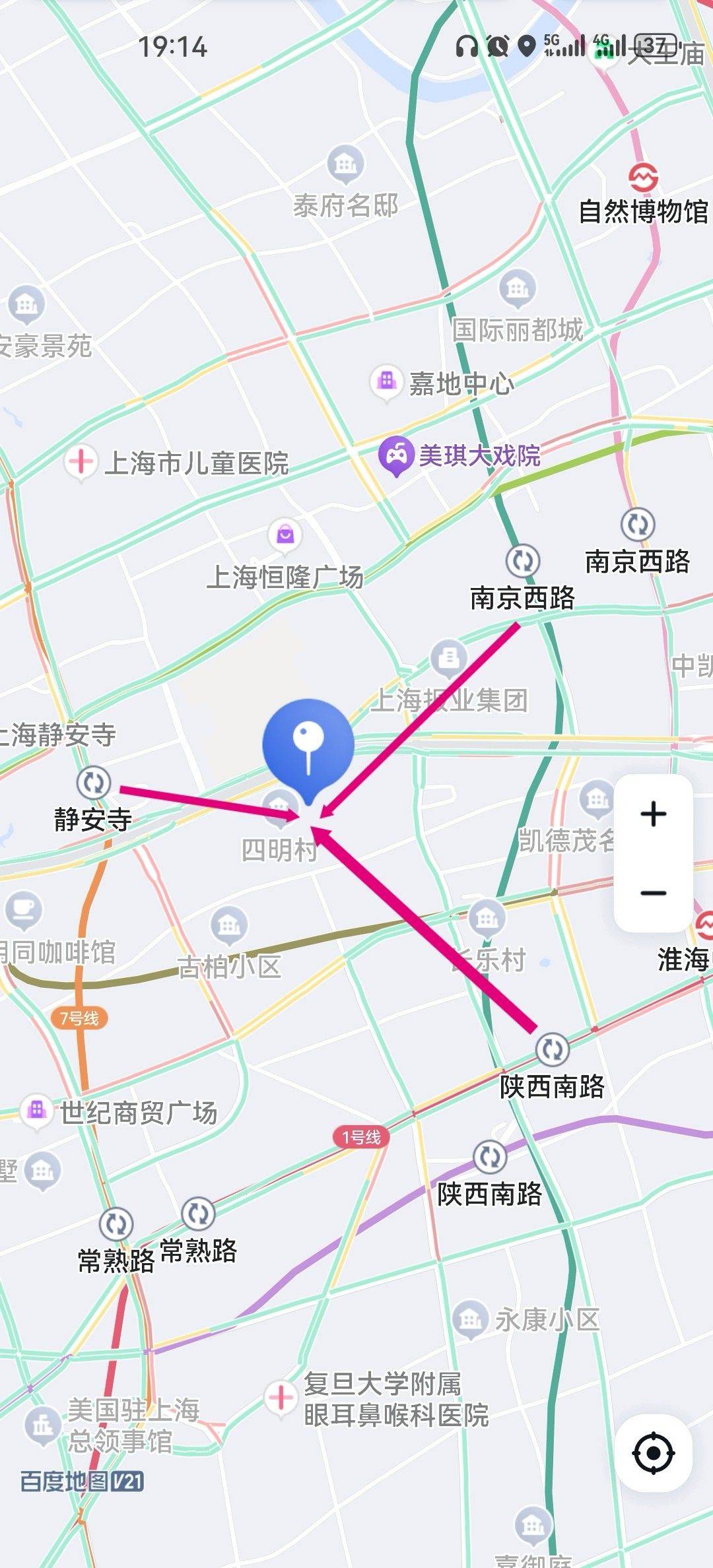Open the 古柏小区 residence marker
This screenshot has width=713, height=1568.
229,926
